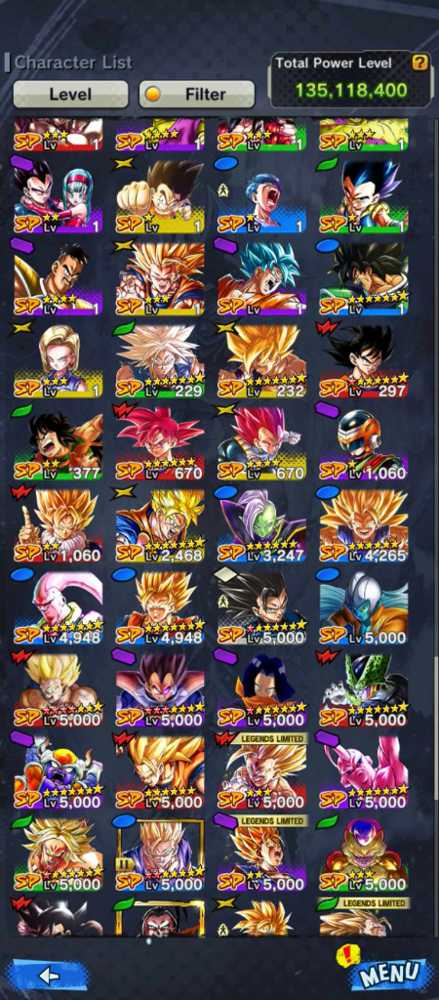Tap the Total Power Level help icon
The width and height of the screenshot is (439, 1000).
point(419,62)
